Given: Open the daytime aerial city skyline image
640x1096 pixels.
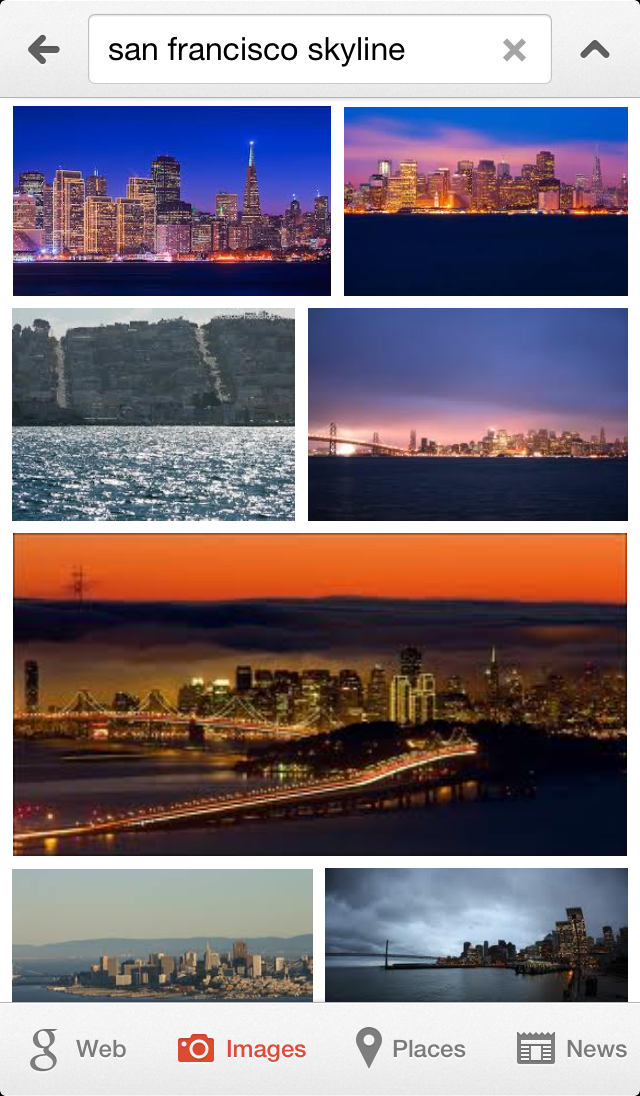Looking at the screenshot, I should [162, 934].
